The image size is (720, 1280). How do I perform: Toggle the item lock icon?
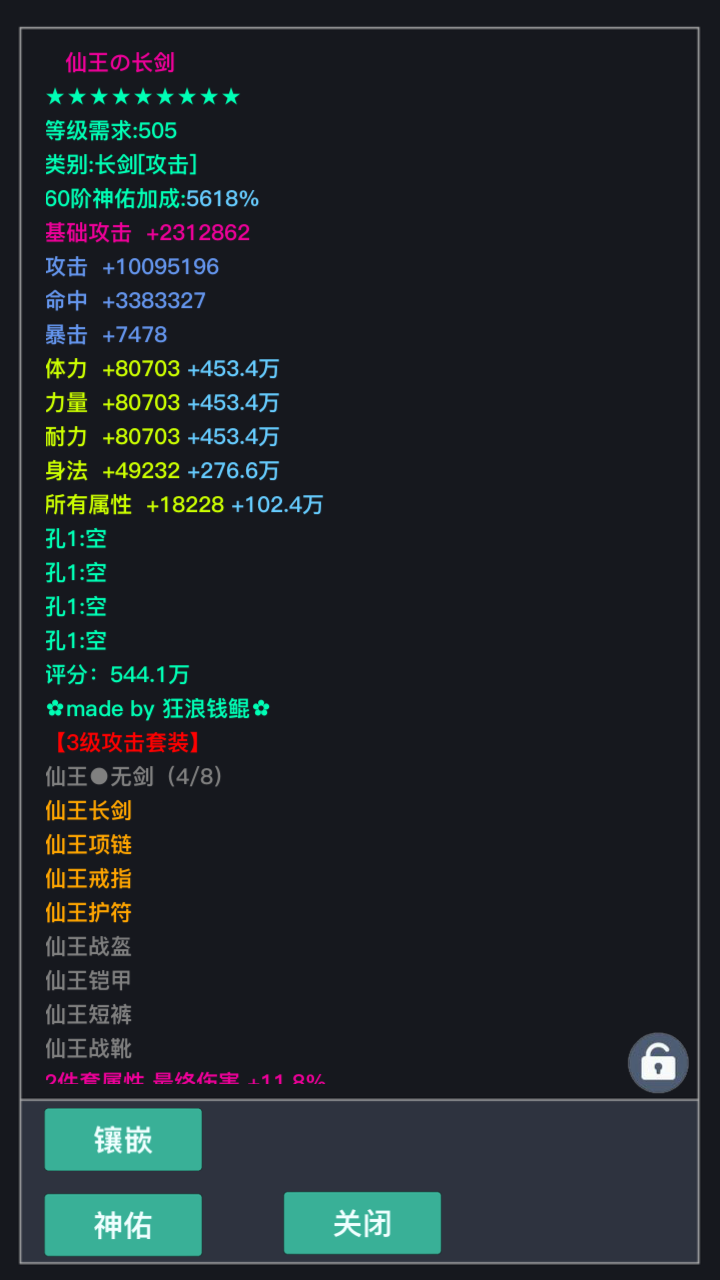658,1062
